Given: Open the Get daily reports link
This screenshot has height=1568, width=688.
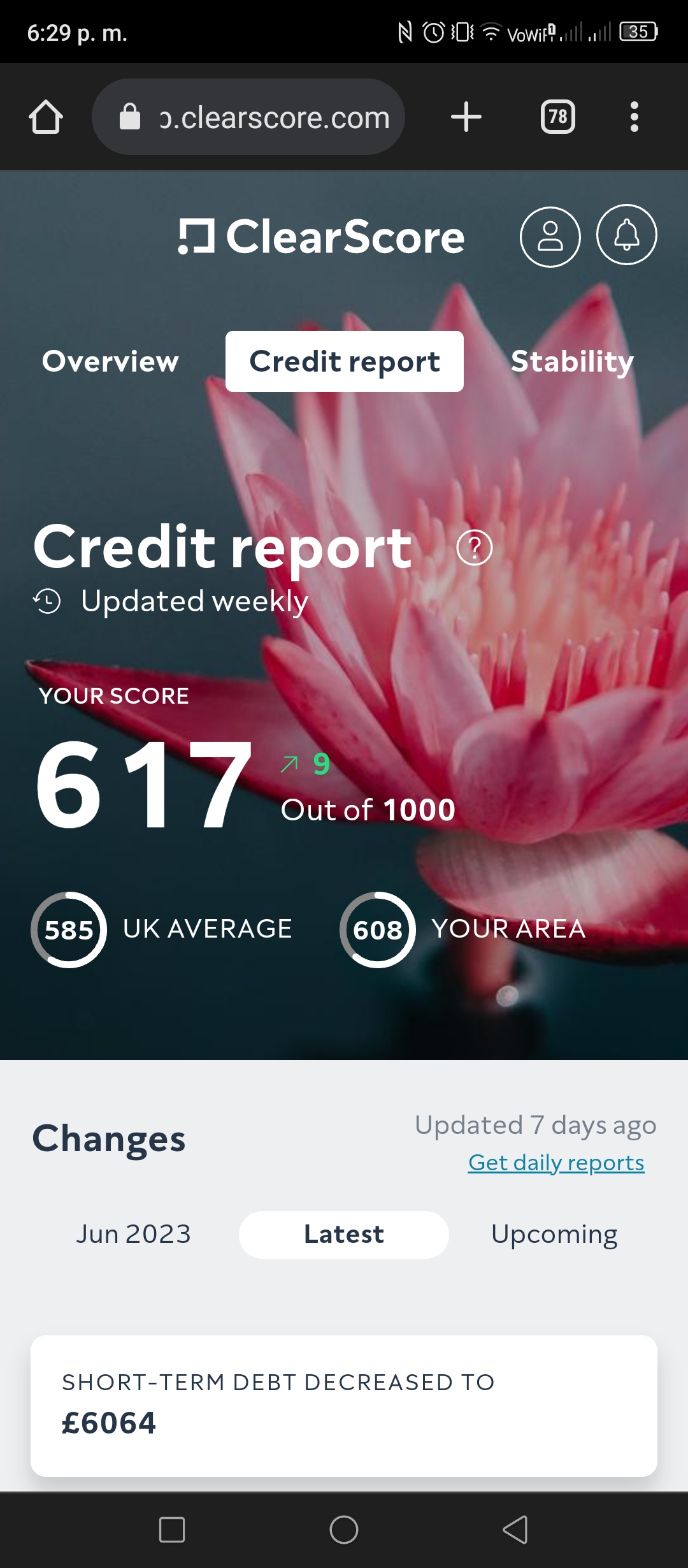Looking at the screenshot, I should pos(556,1163).
